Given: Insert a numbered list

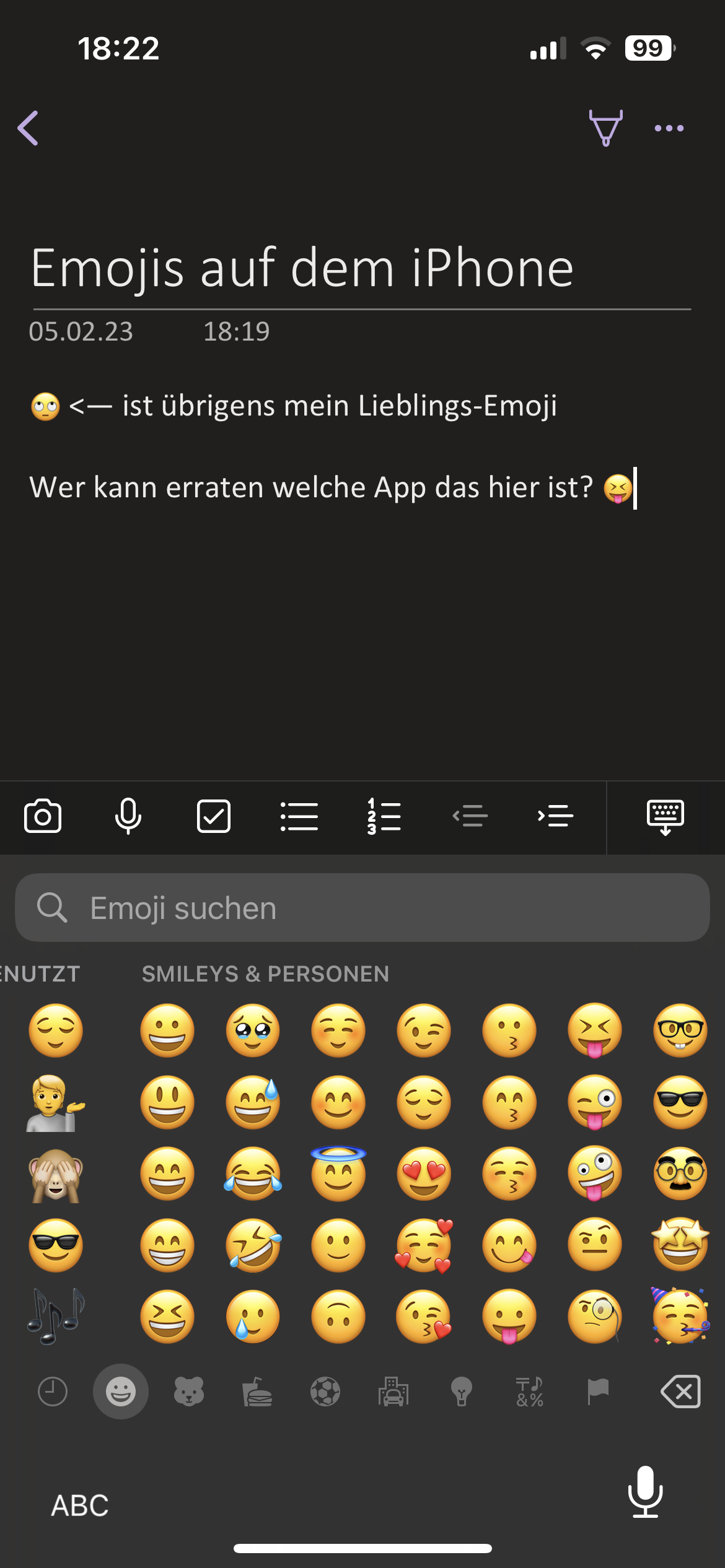Looking at the screenshot, I should coord(384,816).
